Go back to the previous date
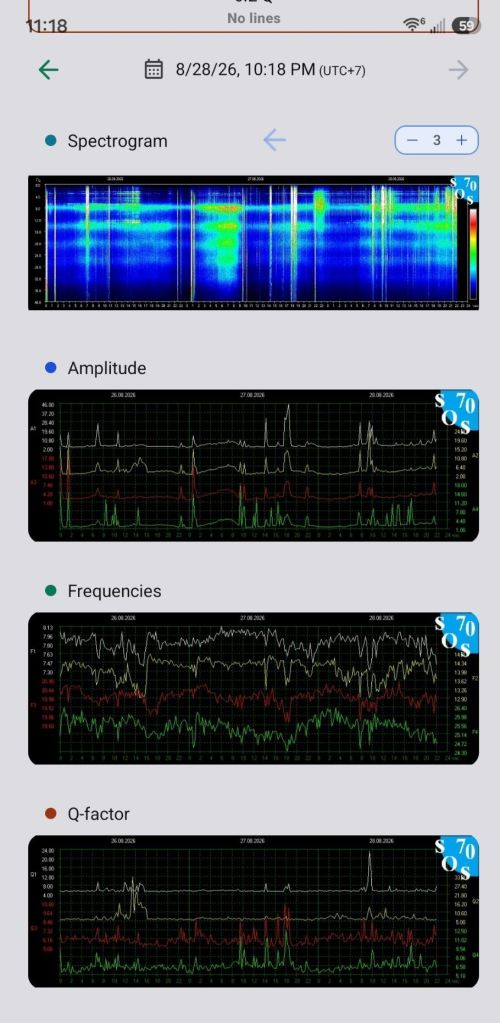Screen dimensions: 500x1023 (49, 69)
